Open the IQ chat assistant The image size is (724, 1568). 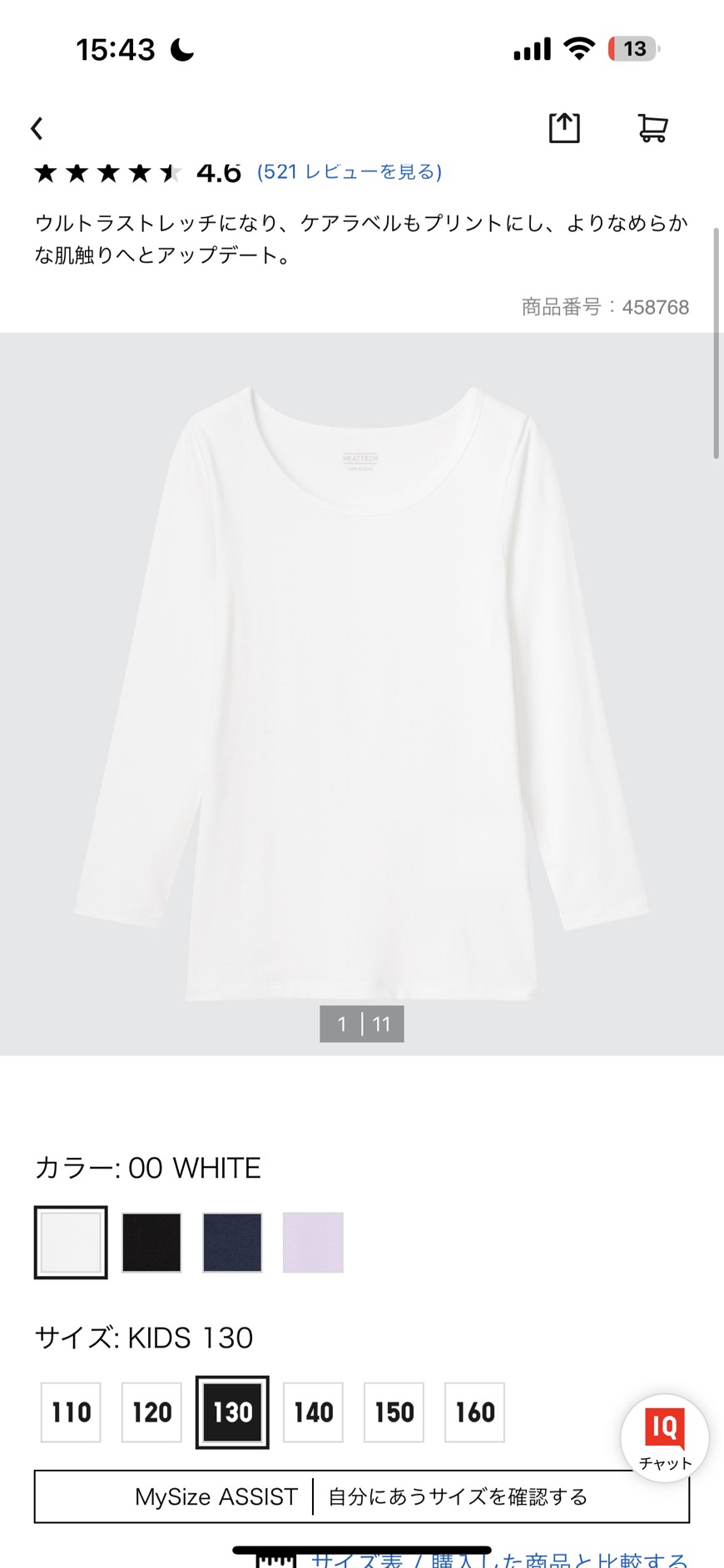click(665, 1437)
